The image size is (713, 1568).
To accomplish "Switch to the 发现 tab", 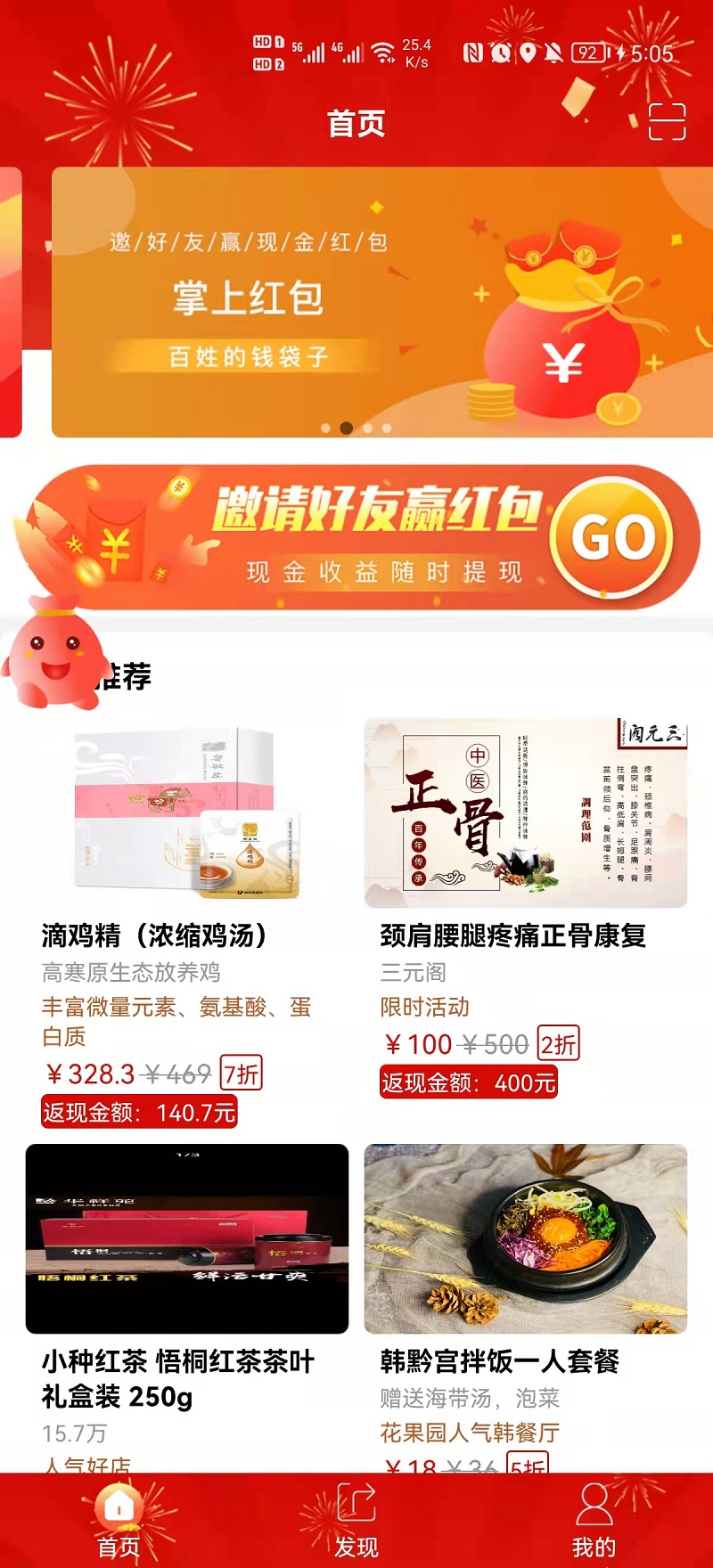I will coord(356,1520).
